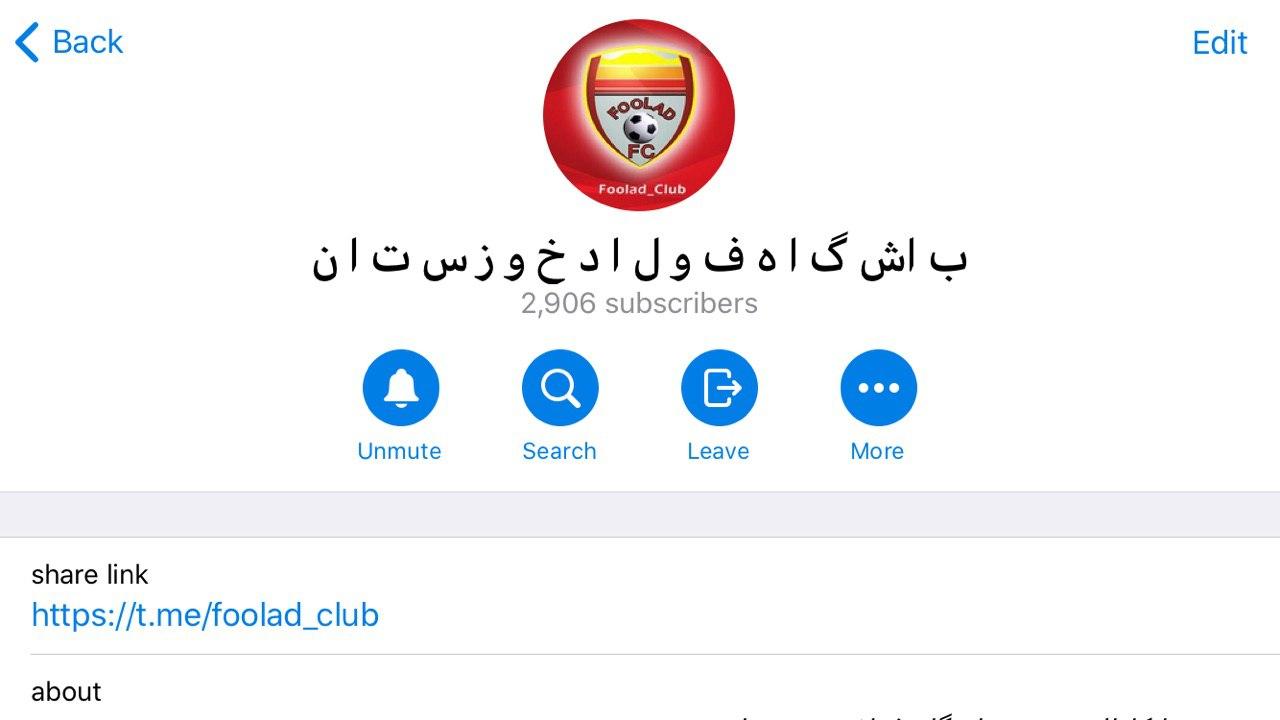
Task: Leave the Foolad channel
Action: pyautogui.click(x=719, y=388)
